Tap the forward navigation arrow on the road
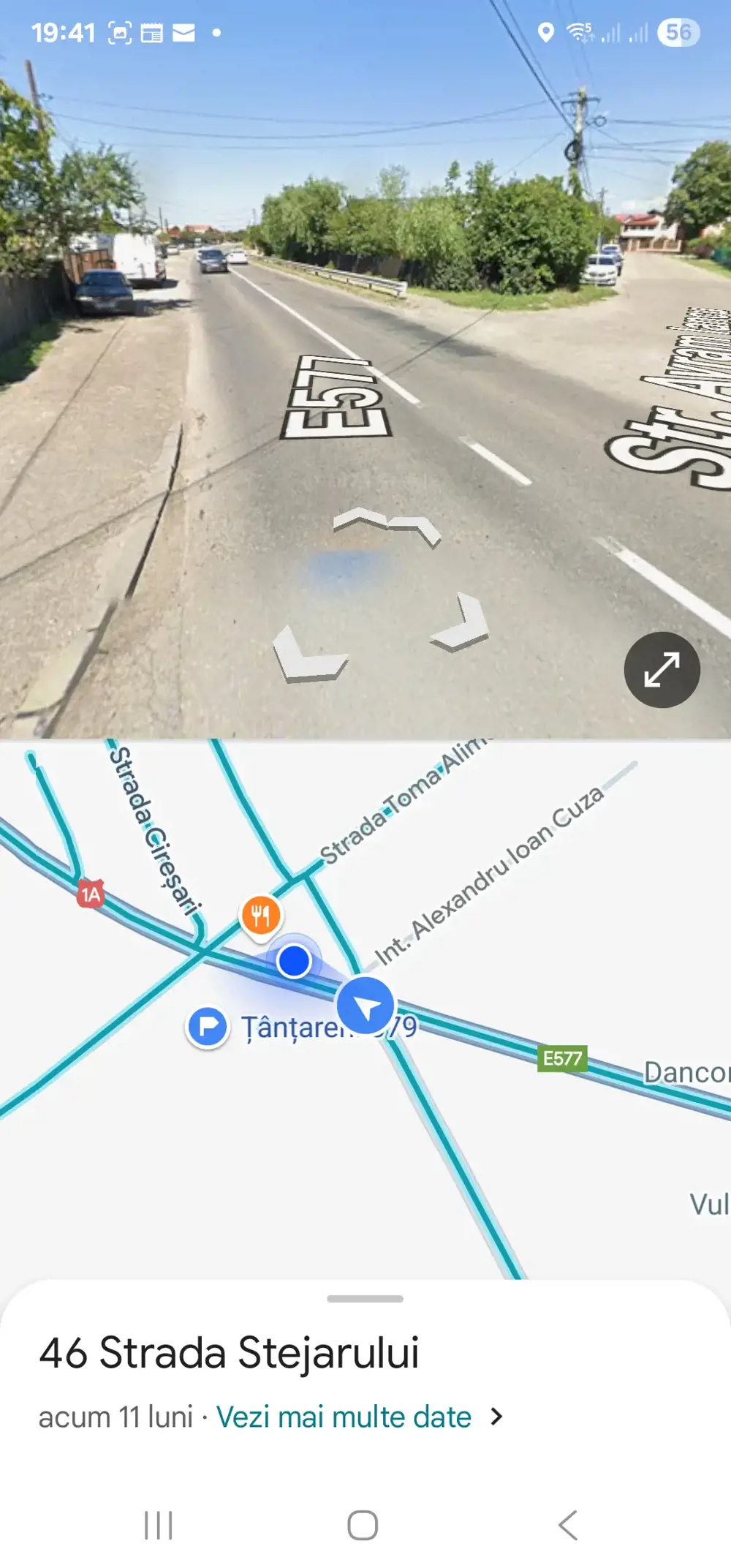The width and height of the screenshot is (731, 1568). (383, 524)
